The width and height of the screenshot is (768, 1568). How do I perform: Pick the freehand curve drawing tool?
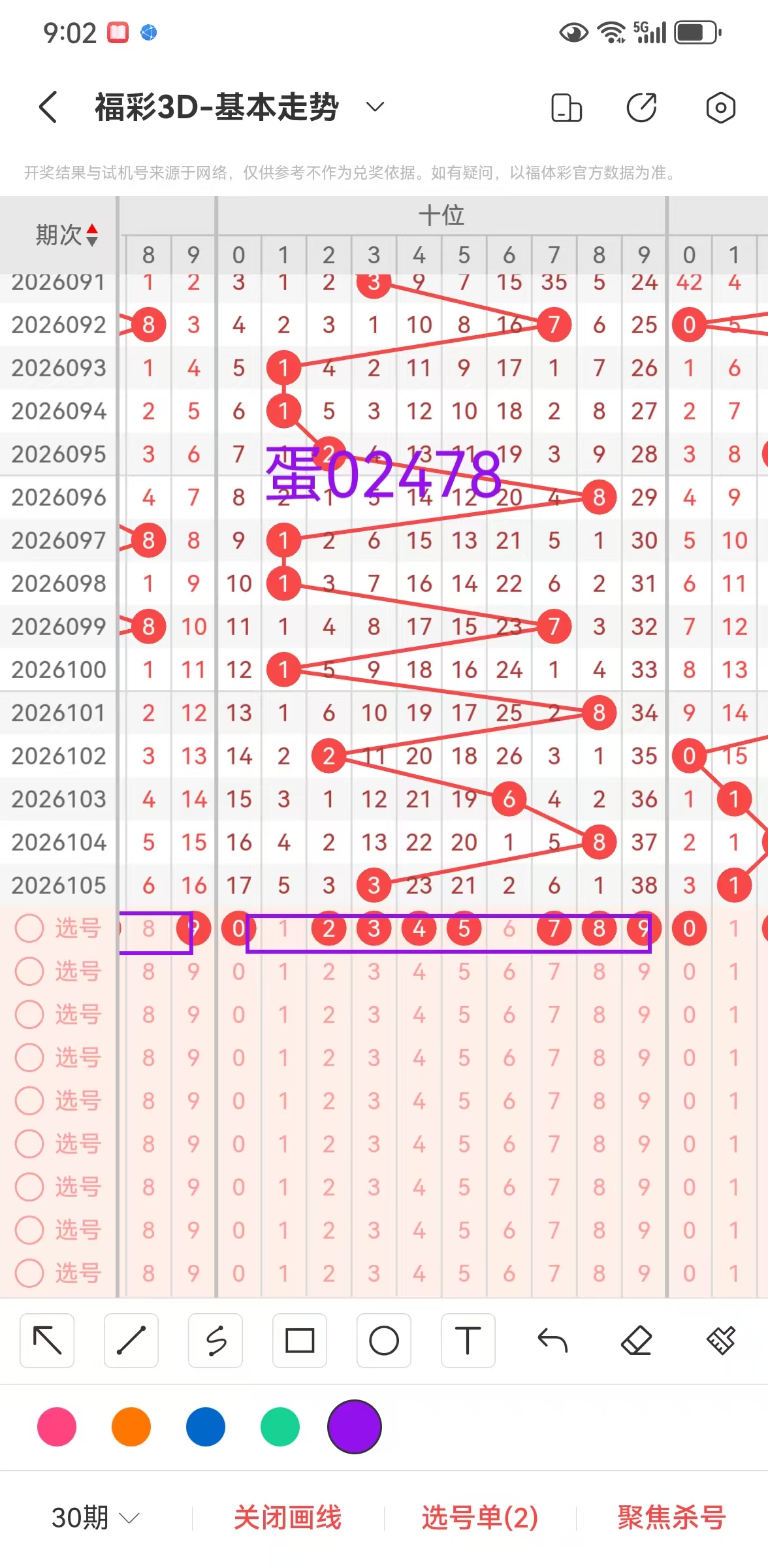tap(216, 1341)
